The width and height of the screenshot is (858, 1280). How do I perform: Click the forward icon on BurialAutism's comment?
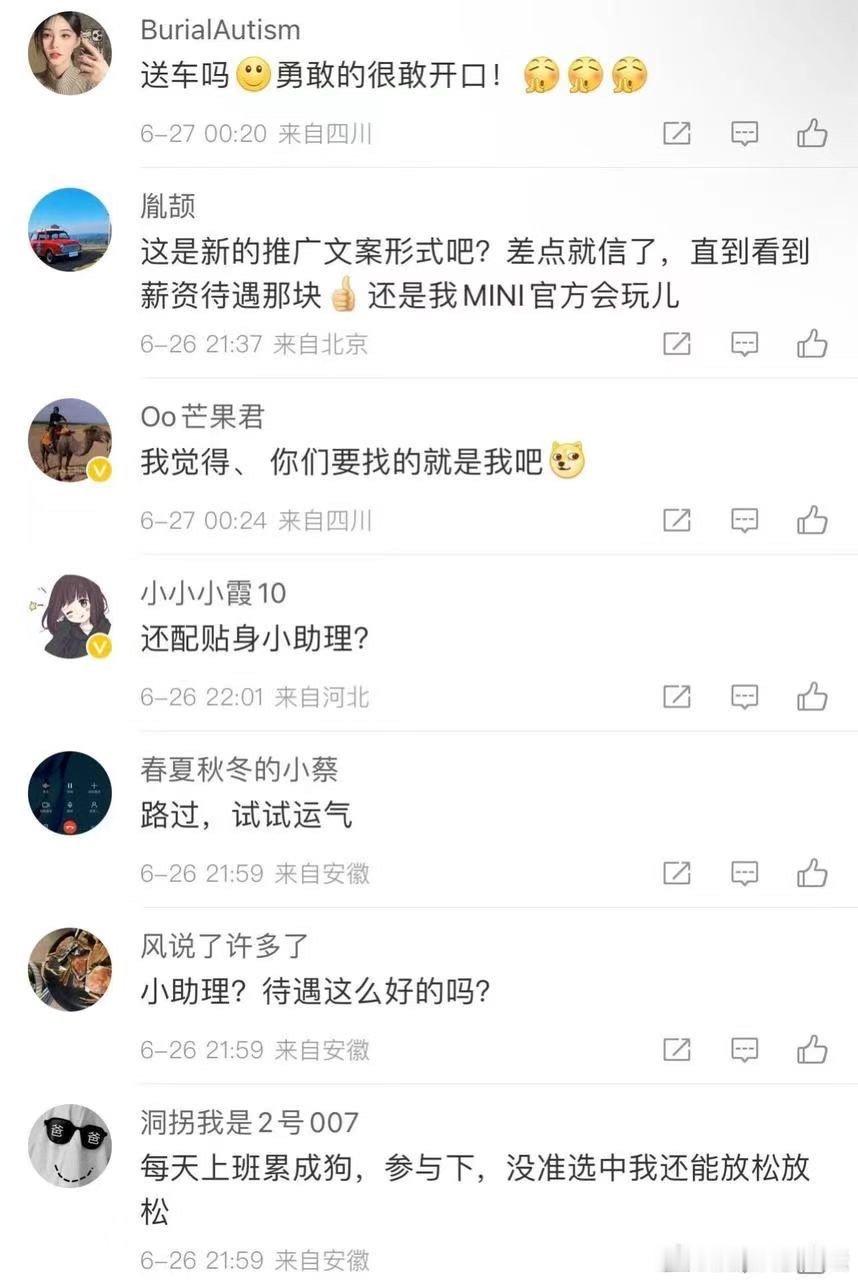[x=676, y=133]
